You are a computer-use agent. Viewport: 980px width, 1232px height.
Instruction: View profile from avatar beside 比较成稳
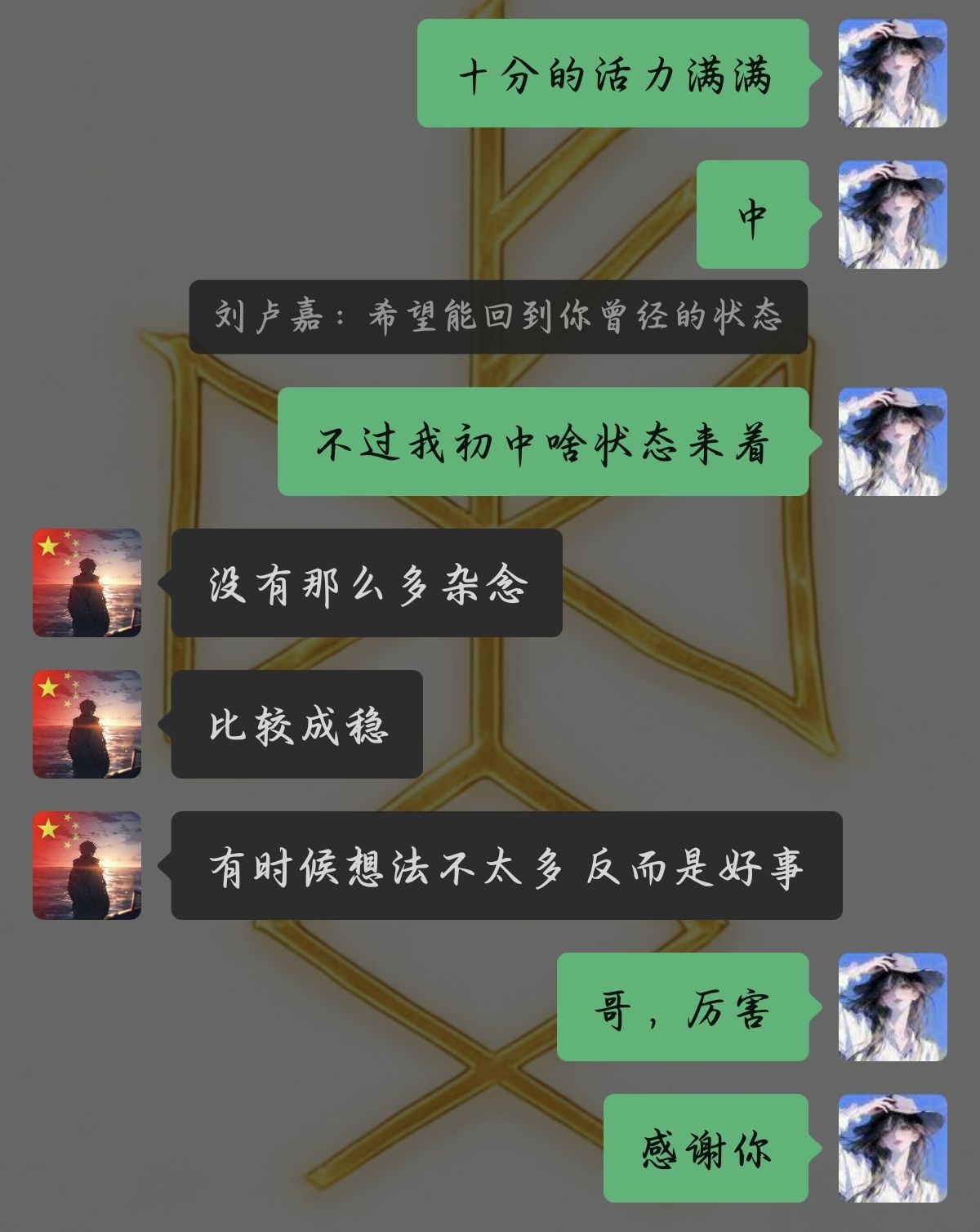[x=87, y=724]
